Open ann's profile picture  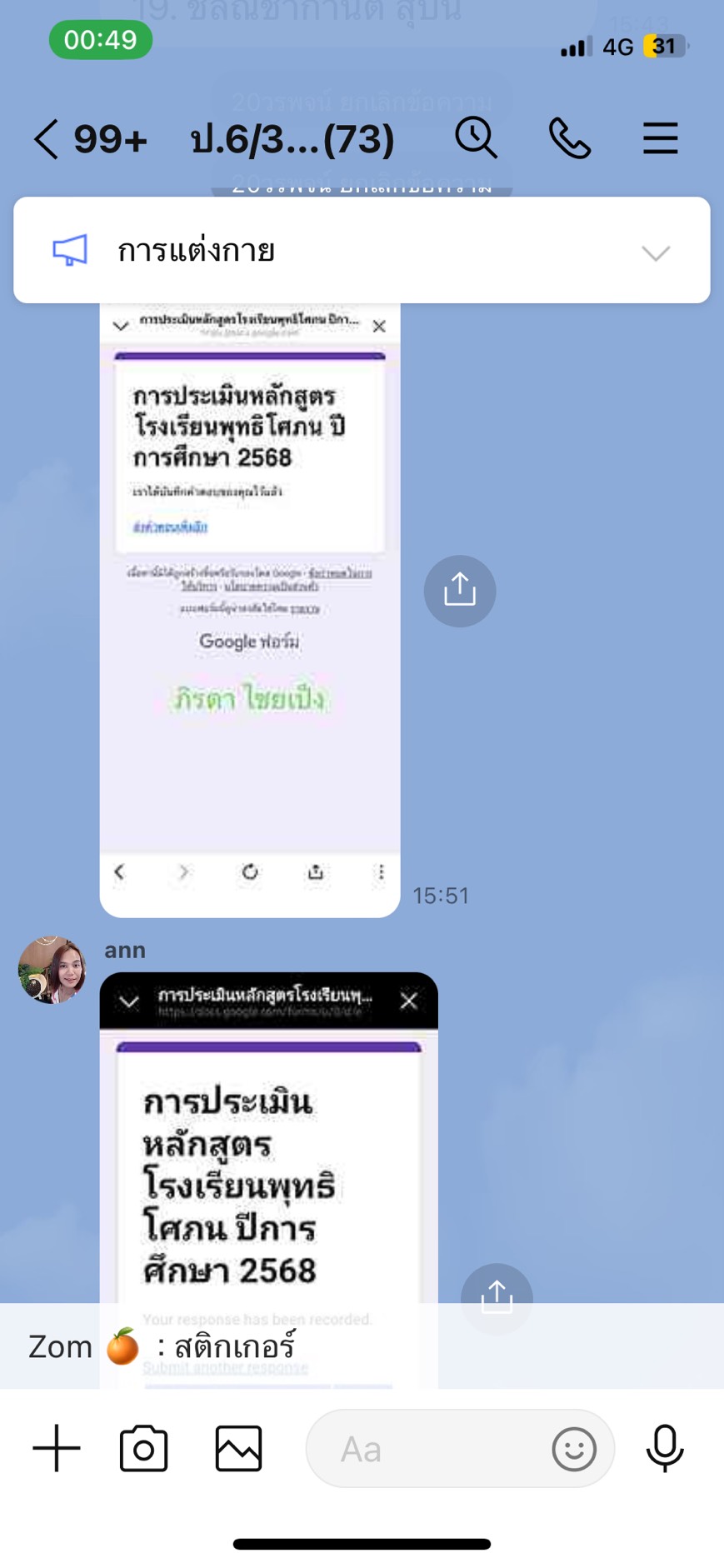pyautogui.click(x=52, y=969)
